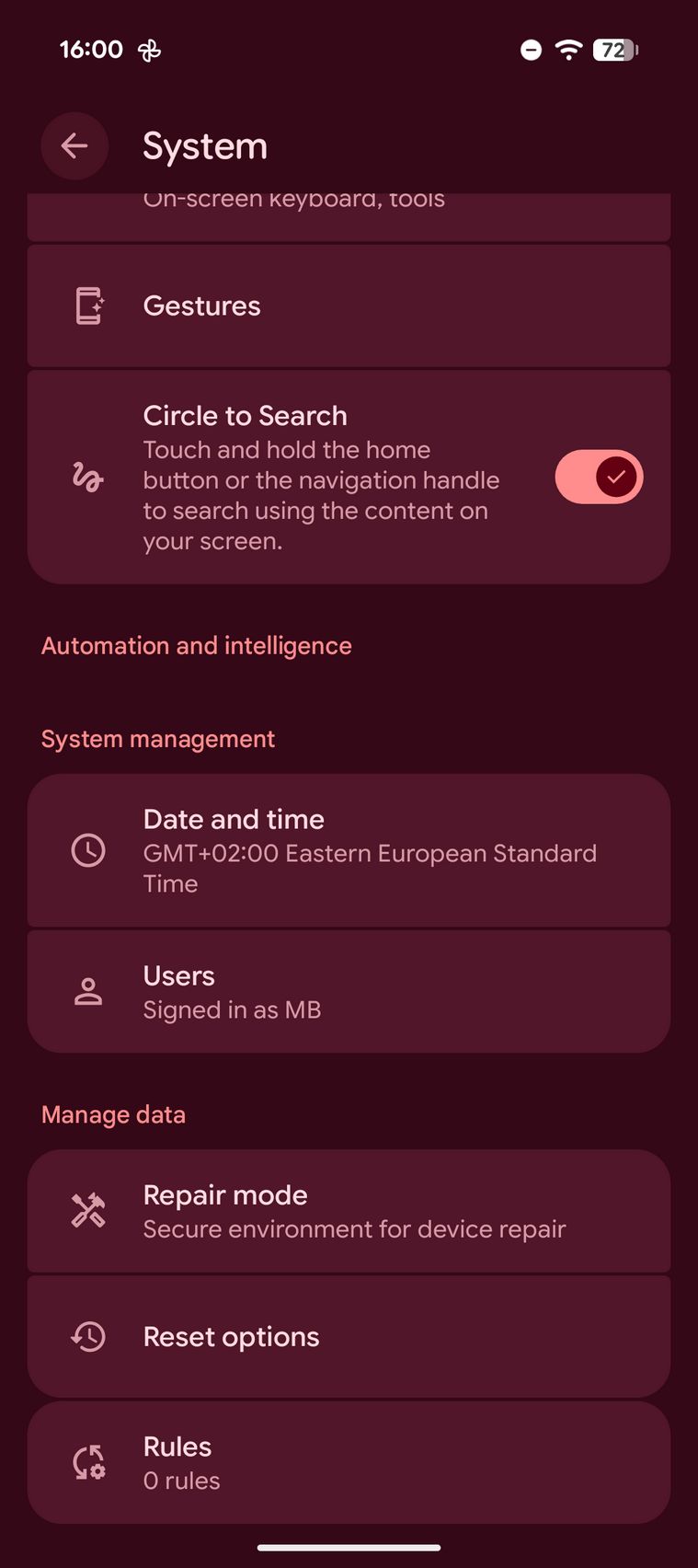Open Users settings
This screenshot has width=698, height=1568.
pos(349,992)
